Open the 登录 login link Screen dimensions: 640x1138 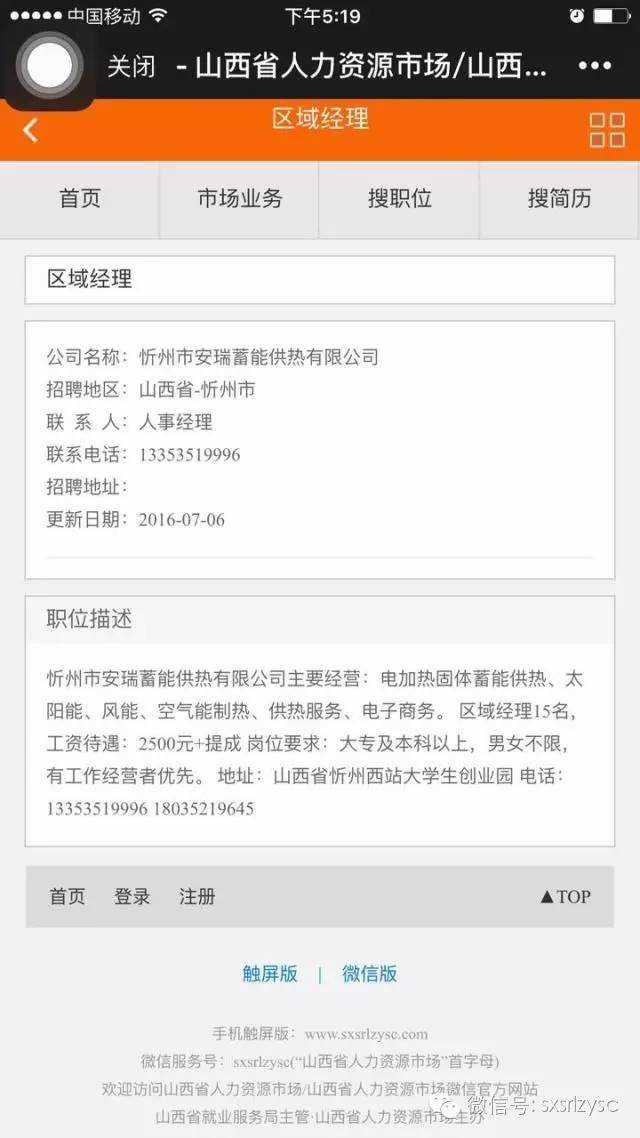(x=132, y=896)
